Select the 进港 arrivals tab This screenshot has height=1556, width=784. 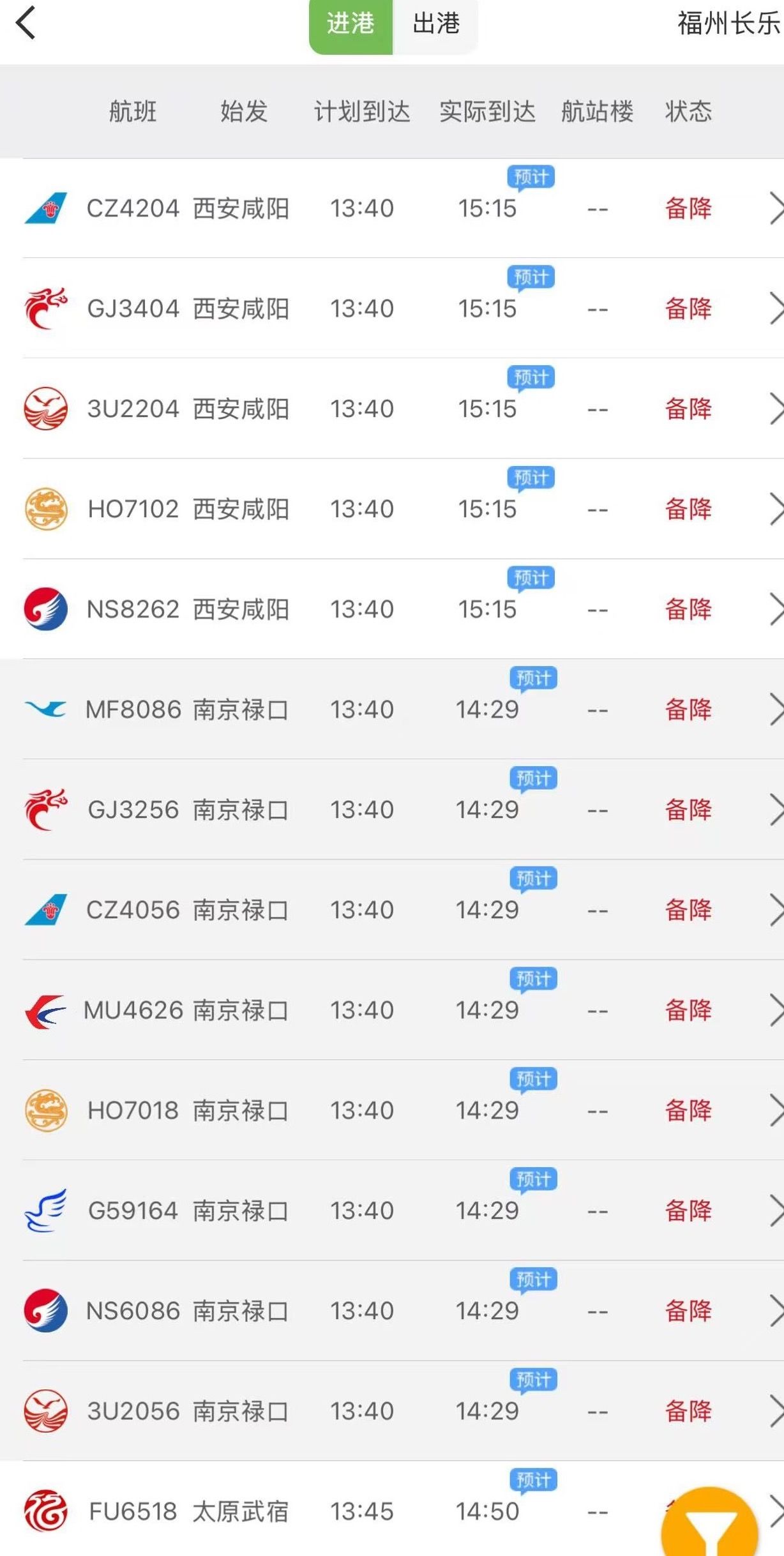pos(351,24)
